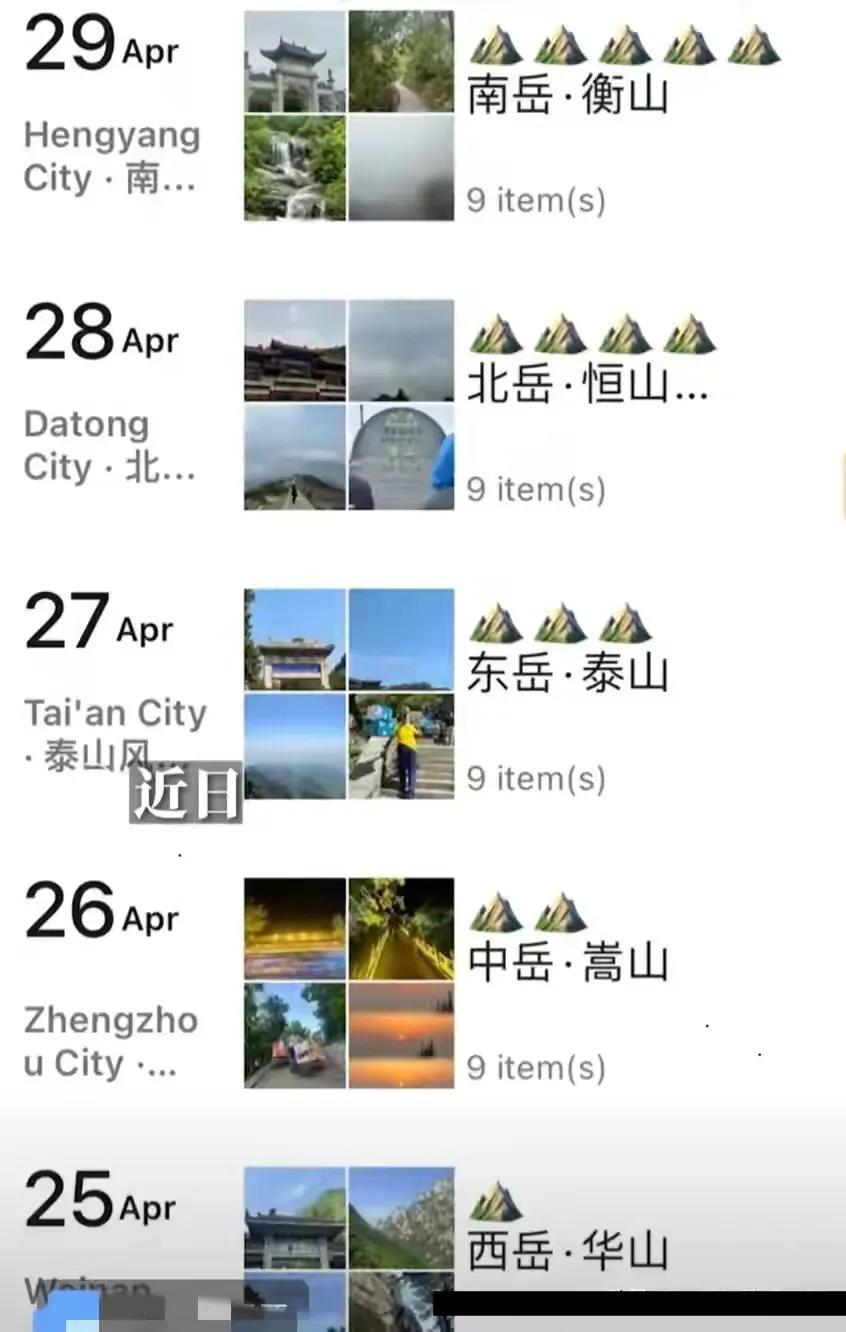Open the 29 Apr 南岳·衡山 post
This screenshot has height=1332, width=846.
[567, 97]
